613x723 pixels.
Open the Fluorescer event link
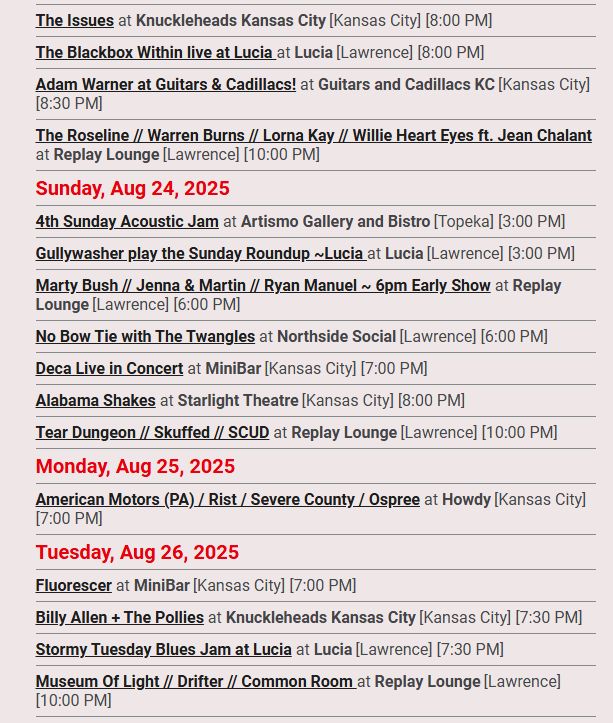point(73,585)
